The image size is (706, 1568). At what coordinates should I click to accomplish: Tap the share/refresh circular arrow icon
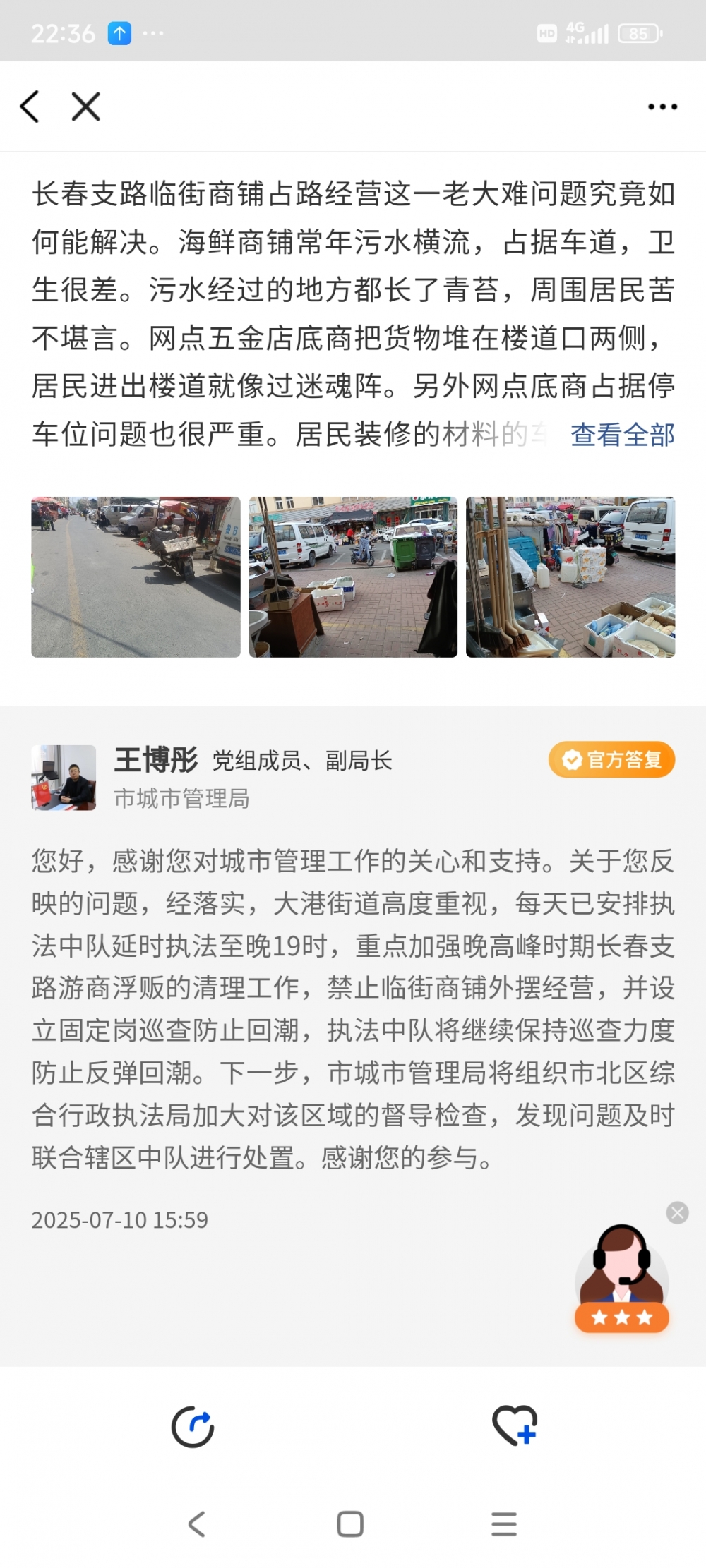[x=193, y=1426]
